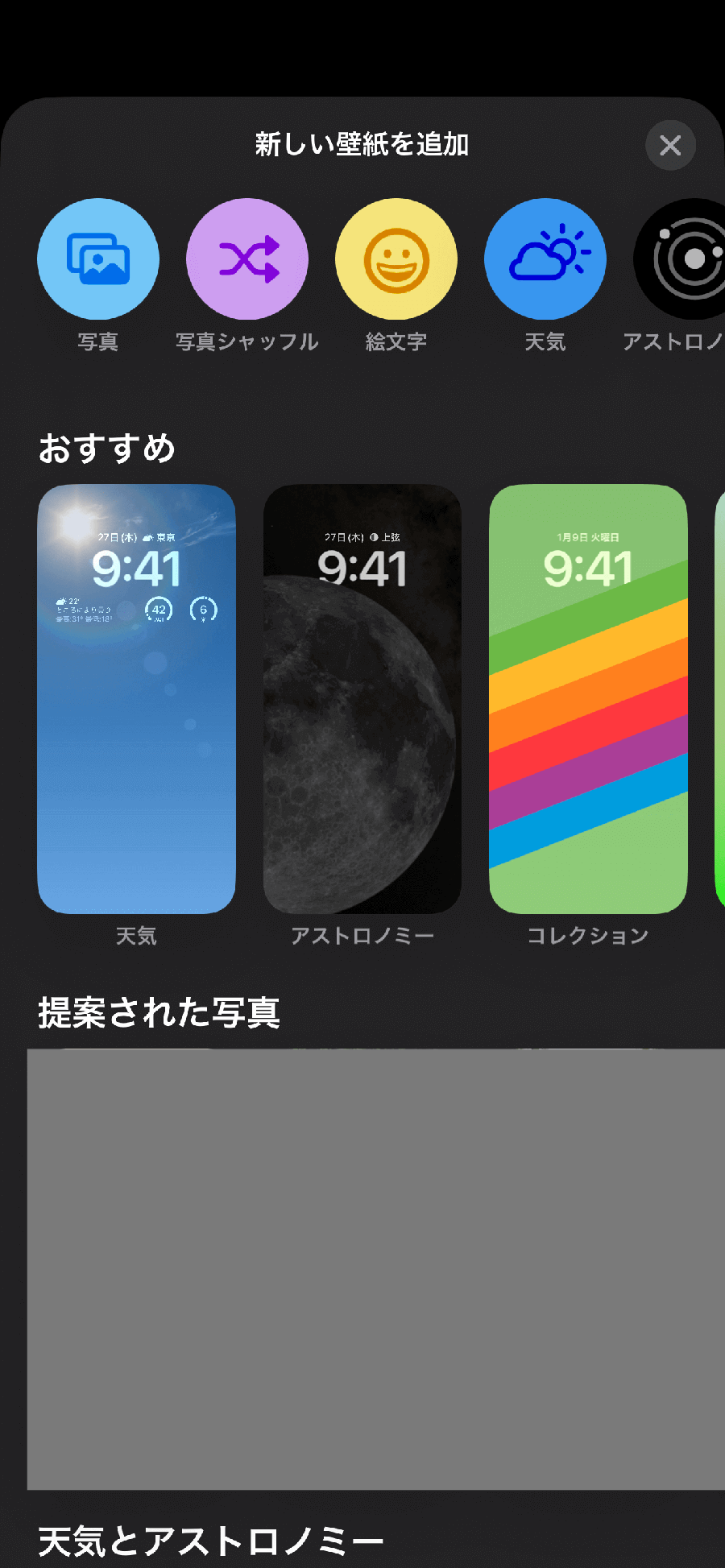Screen dimensions: 725x1568
Task: Choose the 写真 wallpaper option
Action: [98, 259]
